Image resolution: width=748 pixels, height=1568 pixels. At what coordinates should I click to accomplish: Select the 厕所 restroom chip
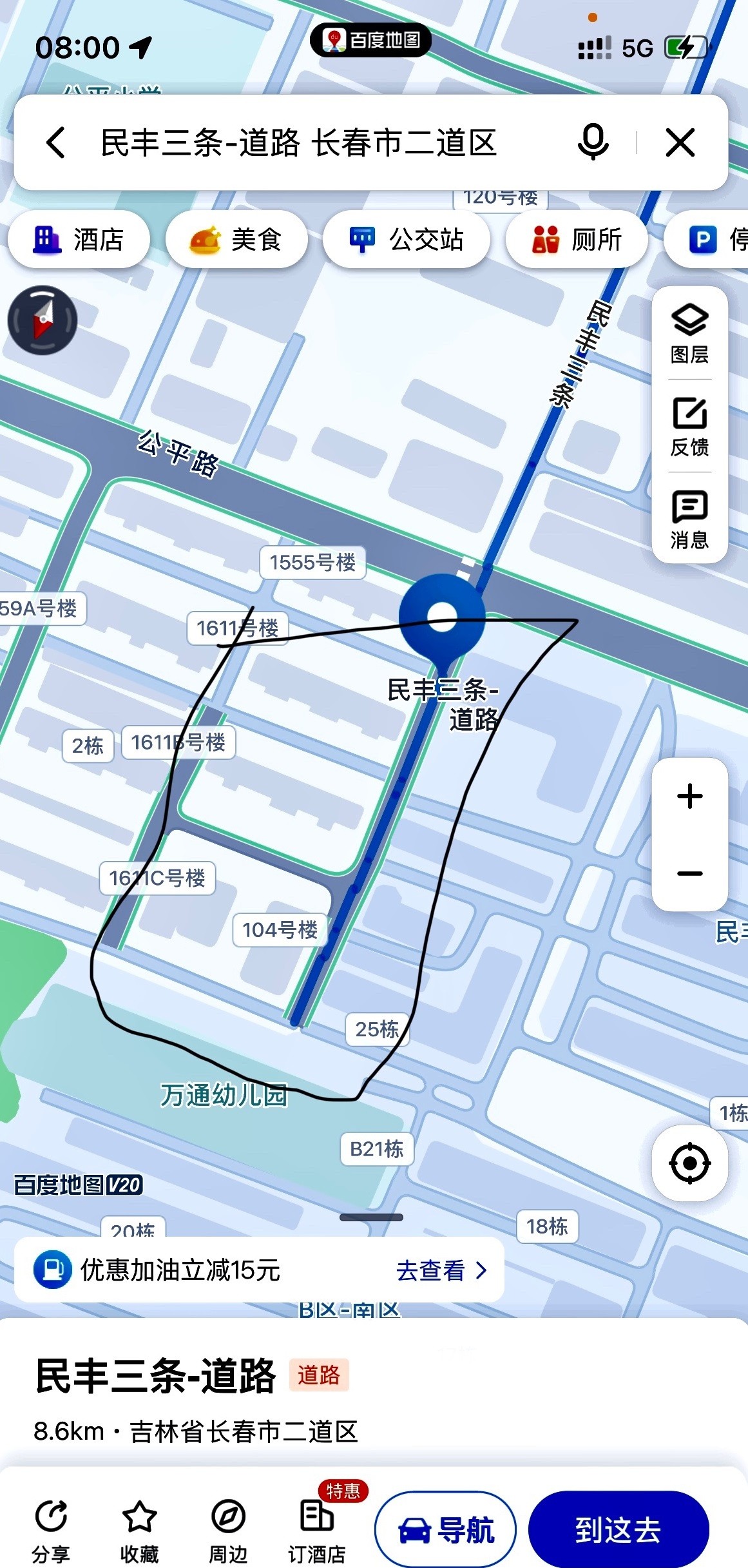577,240
